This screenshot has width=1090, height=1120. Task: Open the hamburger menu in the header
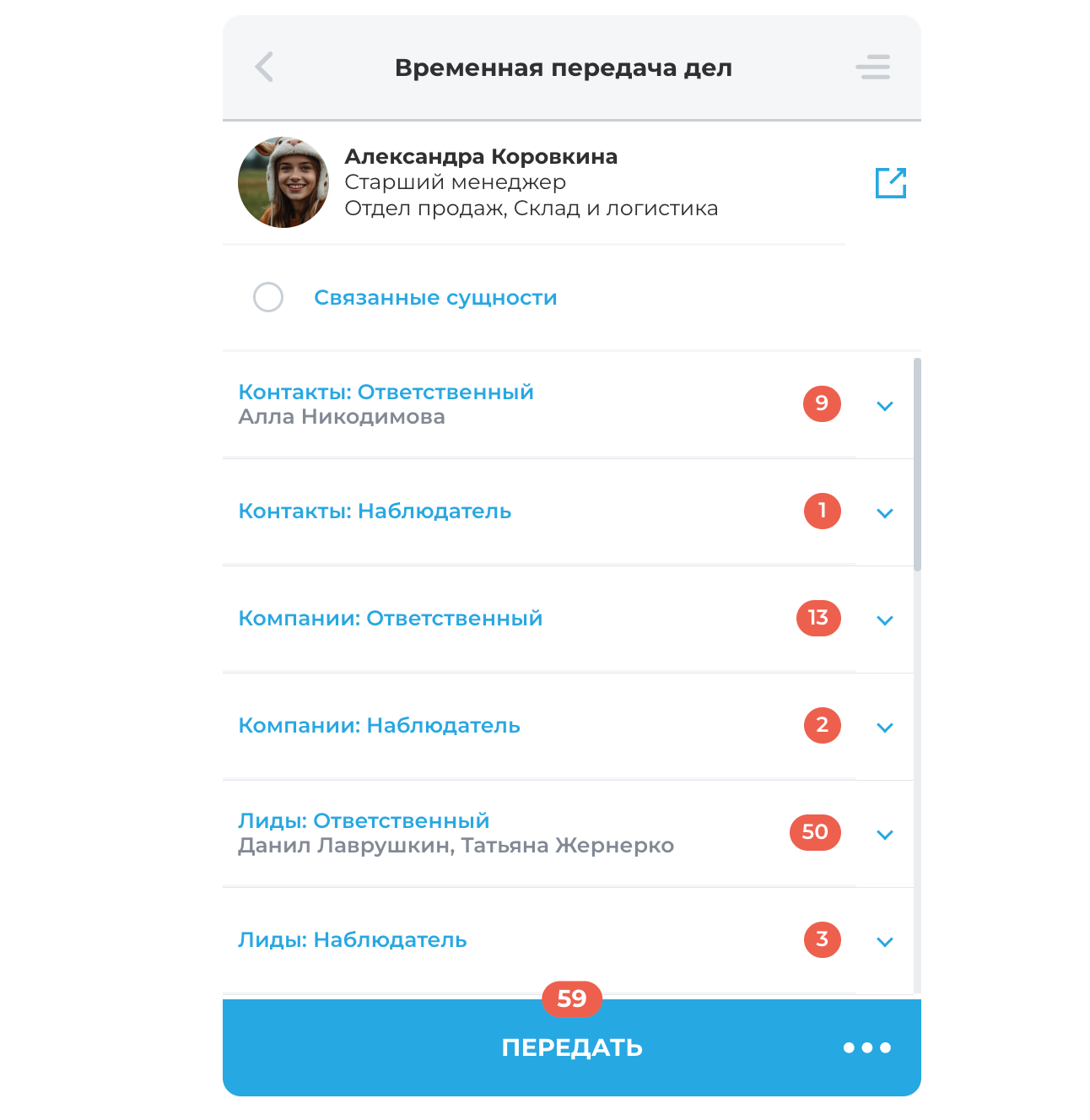pyautogui.click(x=873, y=67)
